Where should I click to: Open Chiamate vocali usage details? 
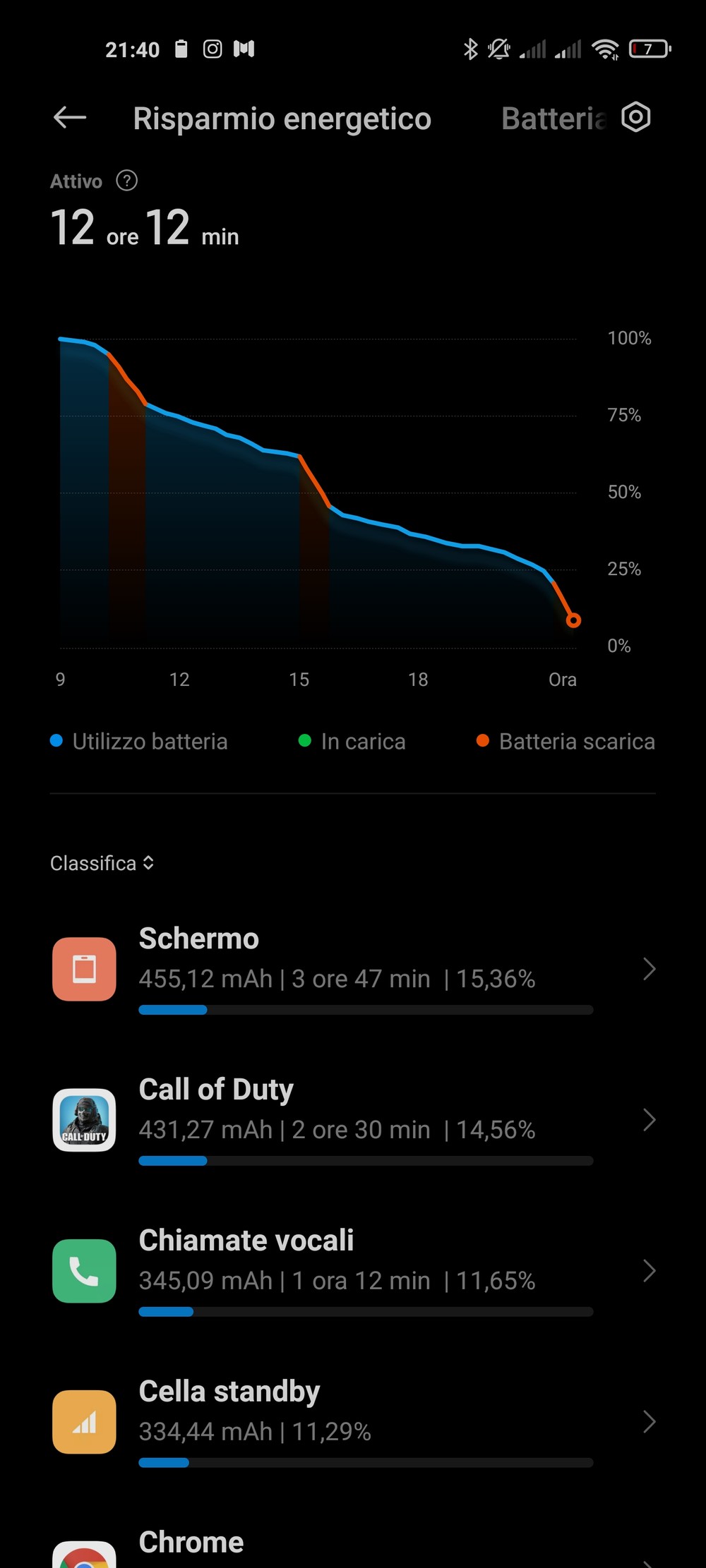tap(353, 1272)
